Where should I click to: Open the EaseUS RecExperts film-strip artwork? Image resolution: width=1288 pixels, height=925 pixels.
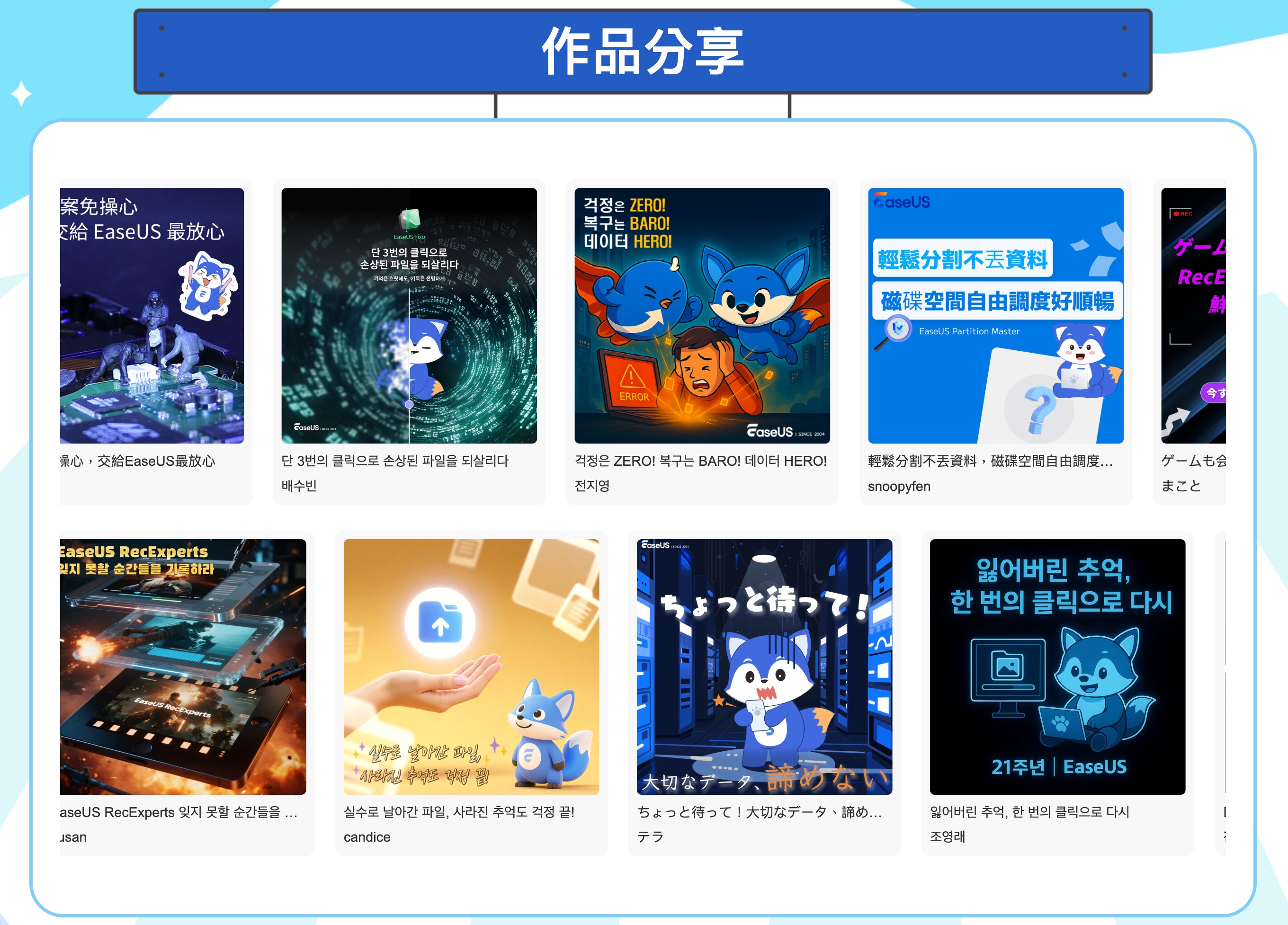pyautogui.click(x=183, y=667)
